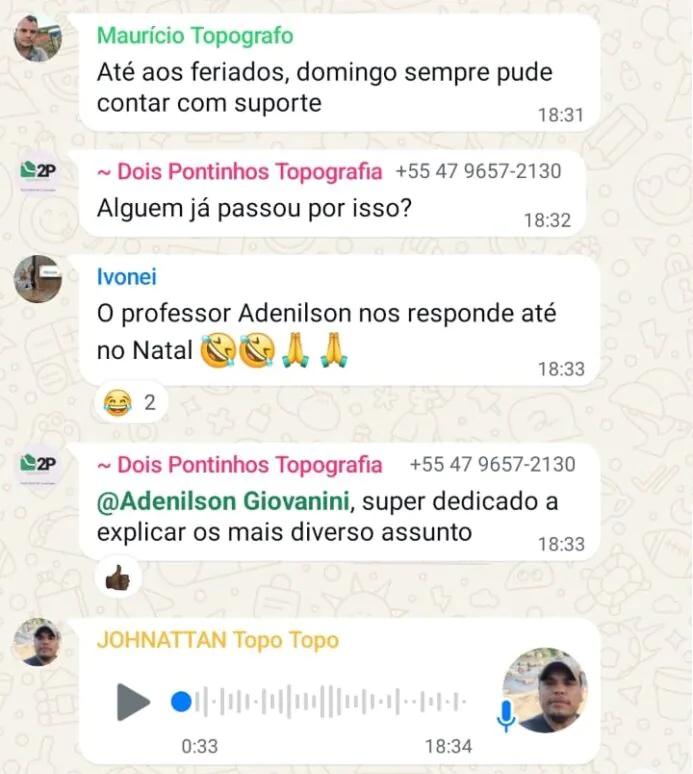The width and height of the screenshot is (693, 774).
Task: Open Dois Pontinhos avatar beside "Alguem já passou"
Action: (x=39, y=174)
